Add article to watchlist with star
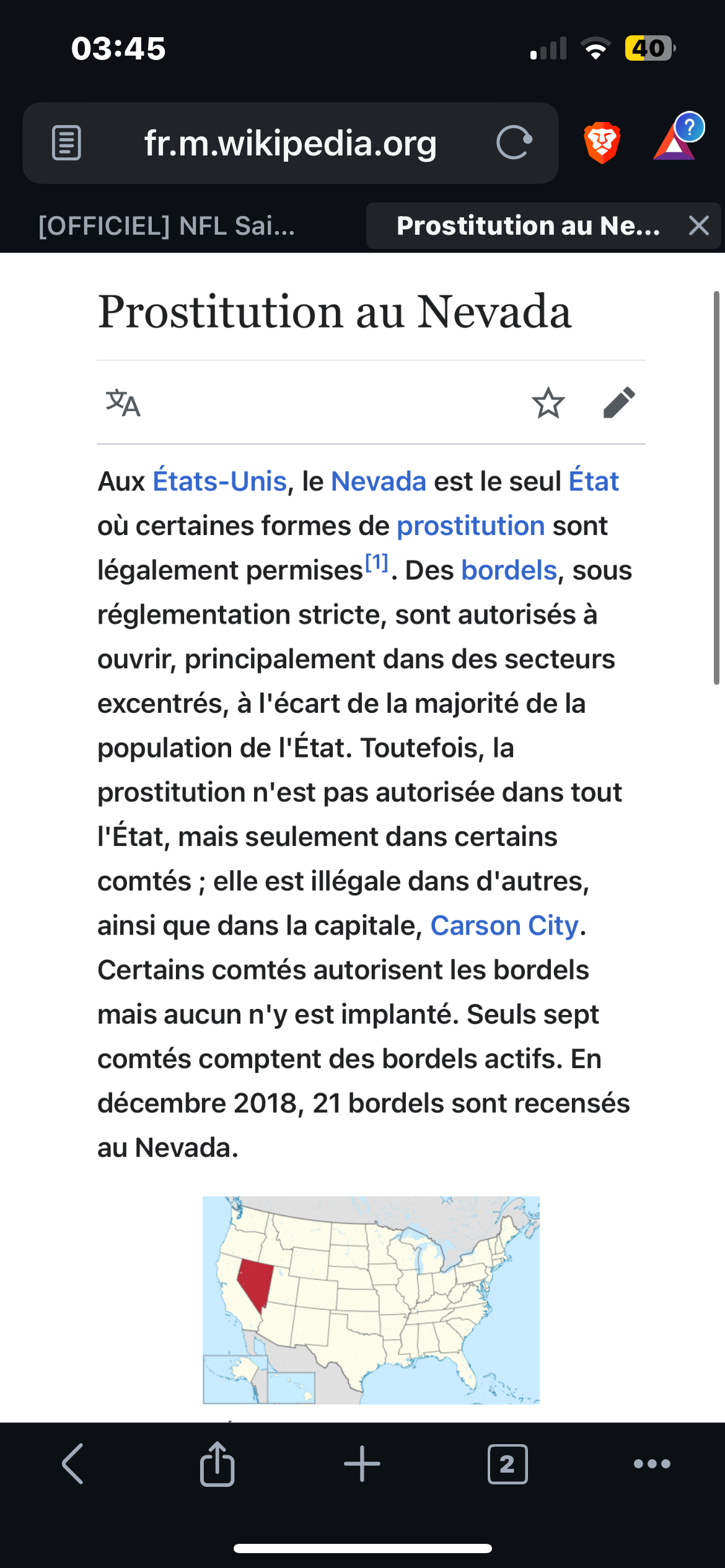 coord(548,403)
